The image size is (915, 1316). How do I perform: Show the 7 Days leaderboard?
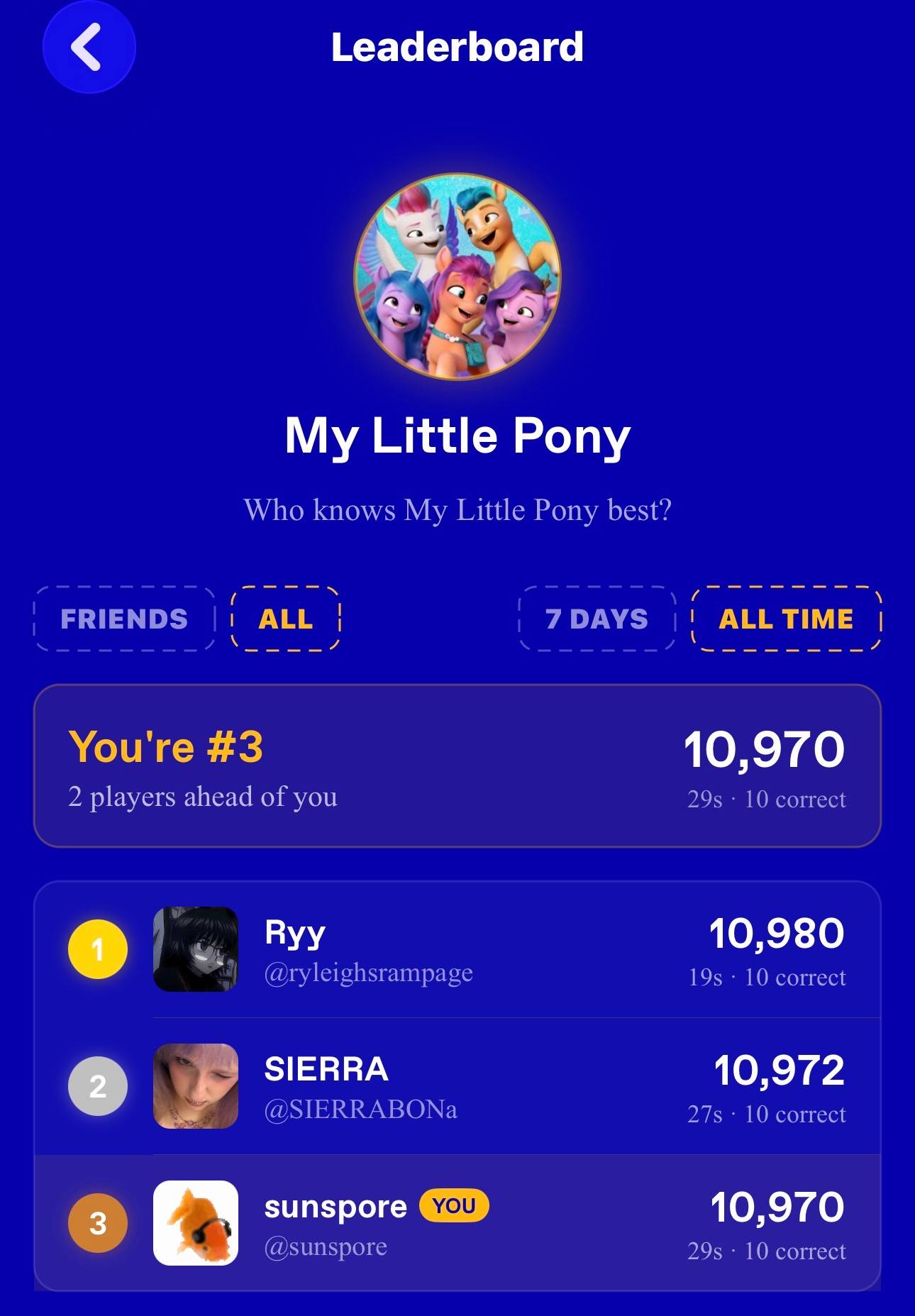[x=597, y=619]
